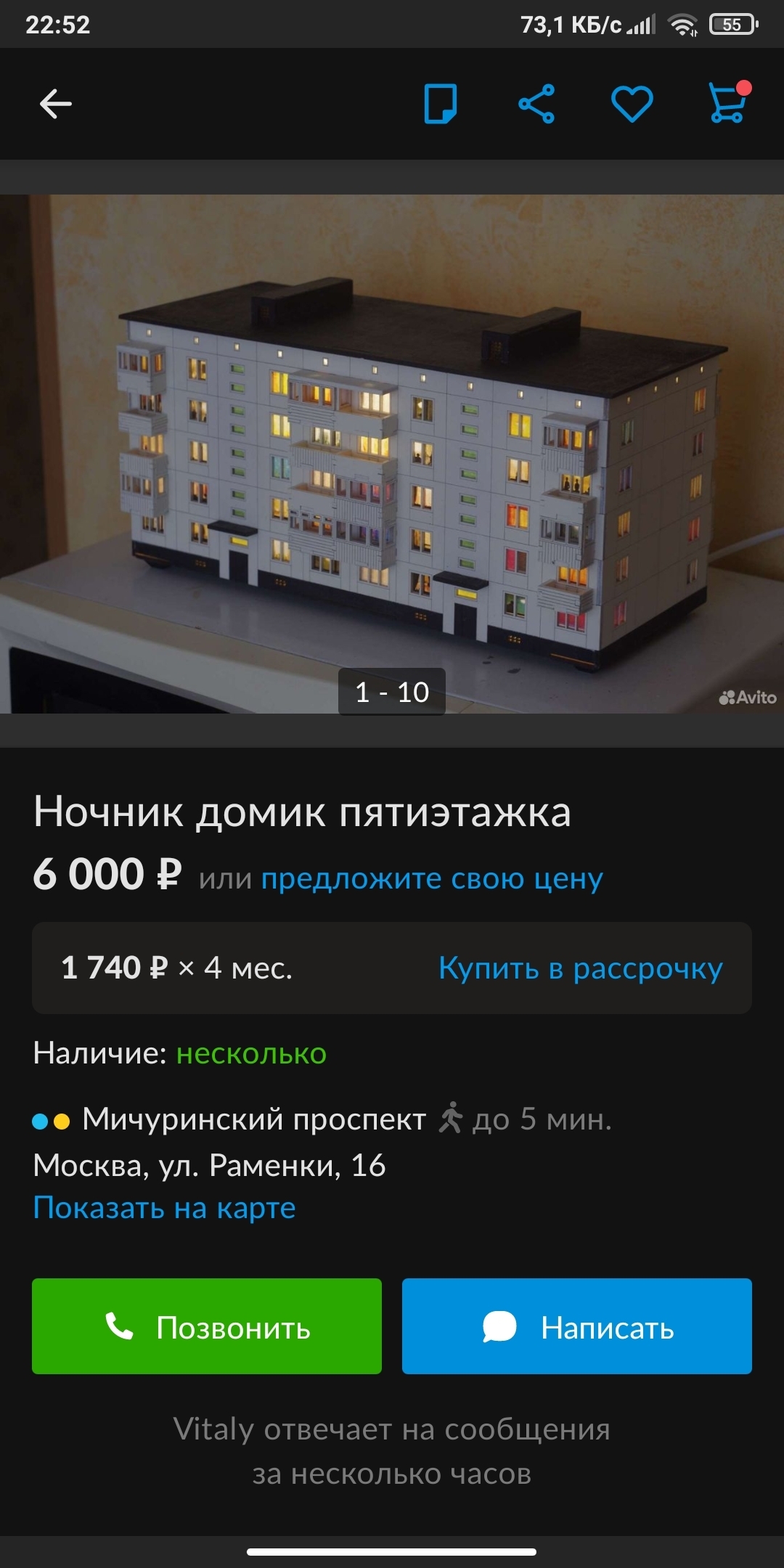Screen dimensions: 784x1568
Task: Select 'Купить в рассрочку' installment option
Action: 580,968
